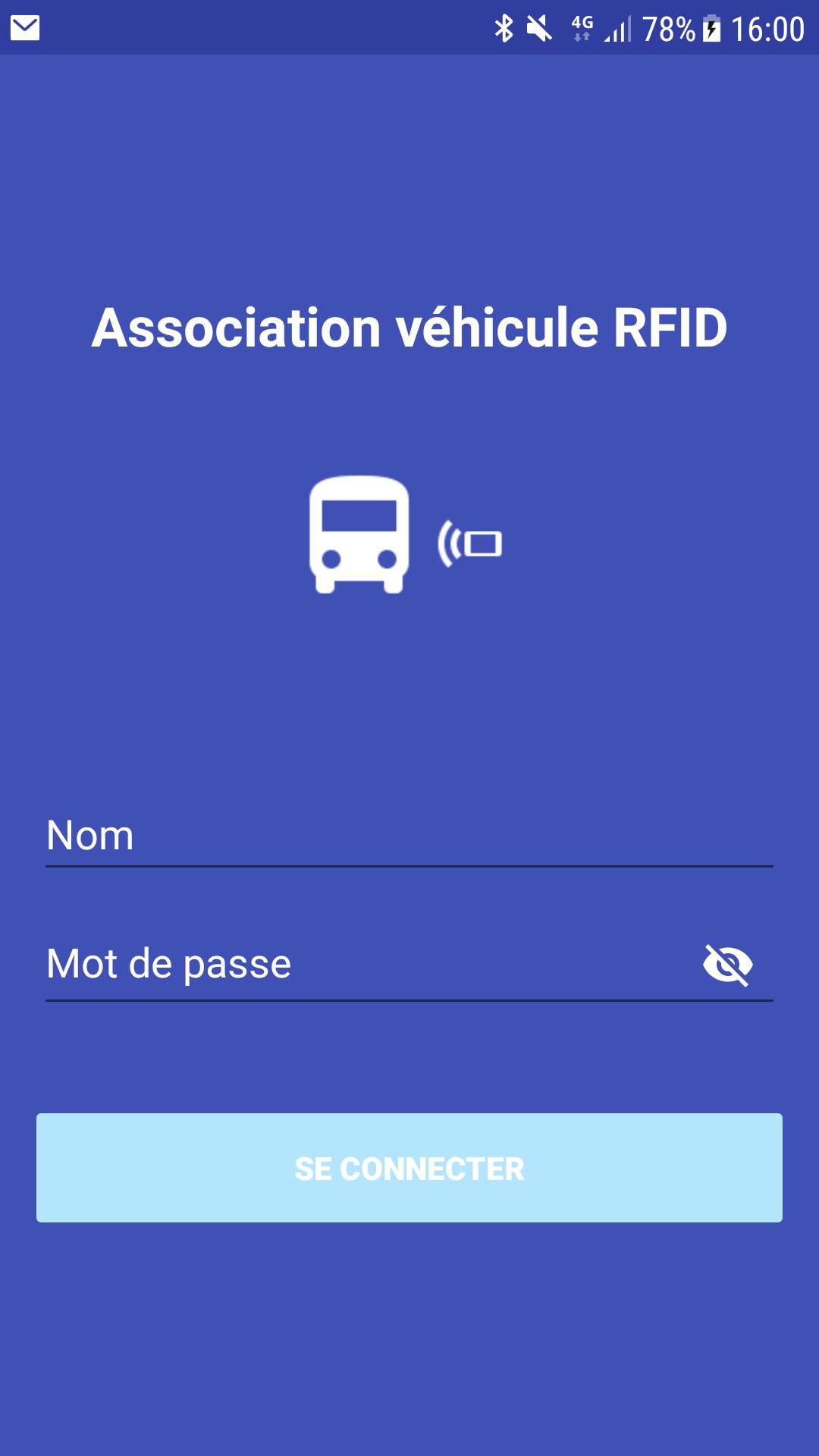819x1456 pixels.
Task: Tap the Se connecter button
Action: click(409, 1168)
